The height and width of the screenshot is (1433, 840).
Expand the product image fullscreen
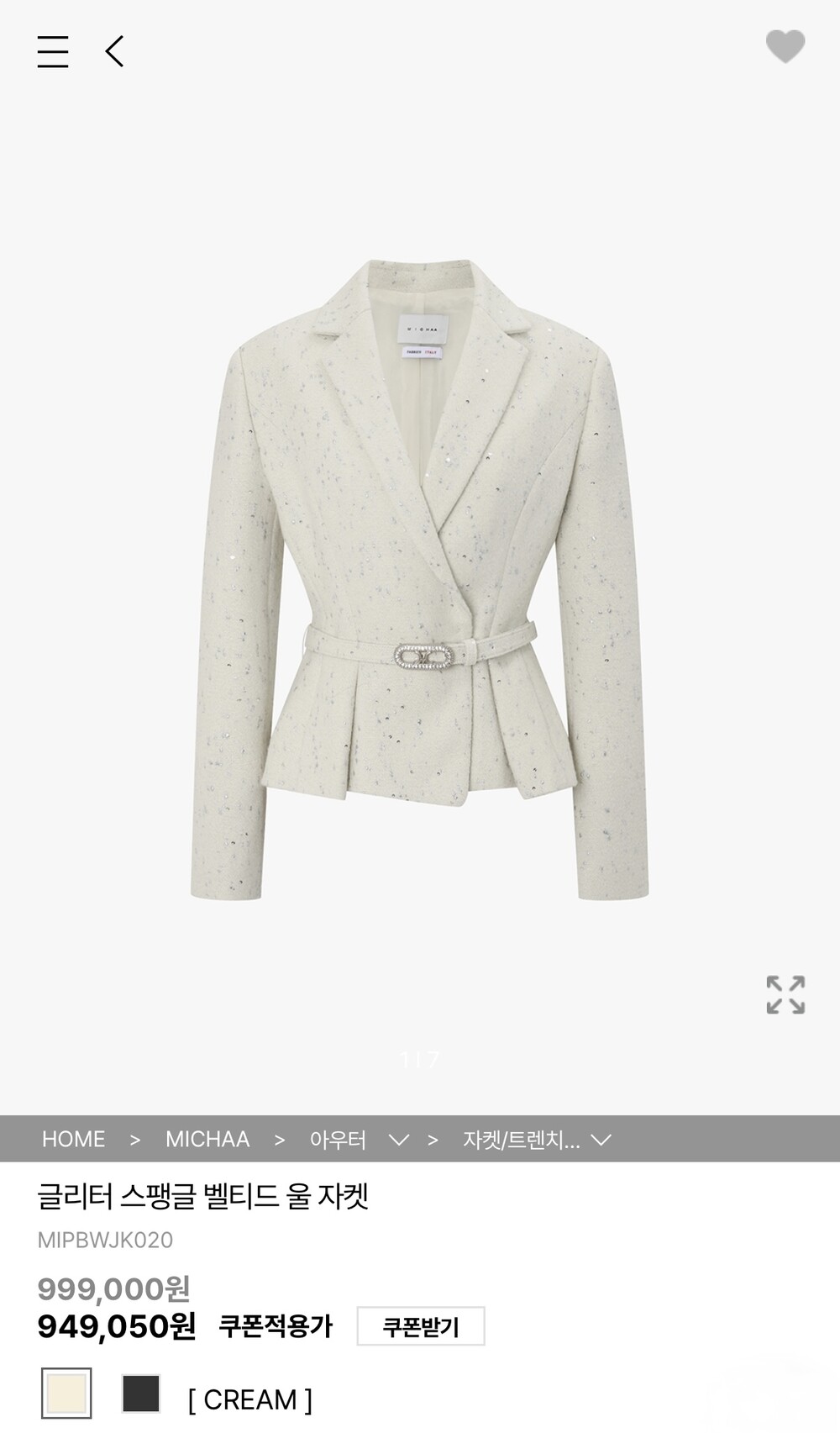785,994
